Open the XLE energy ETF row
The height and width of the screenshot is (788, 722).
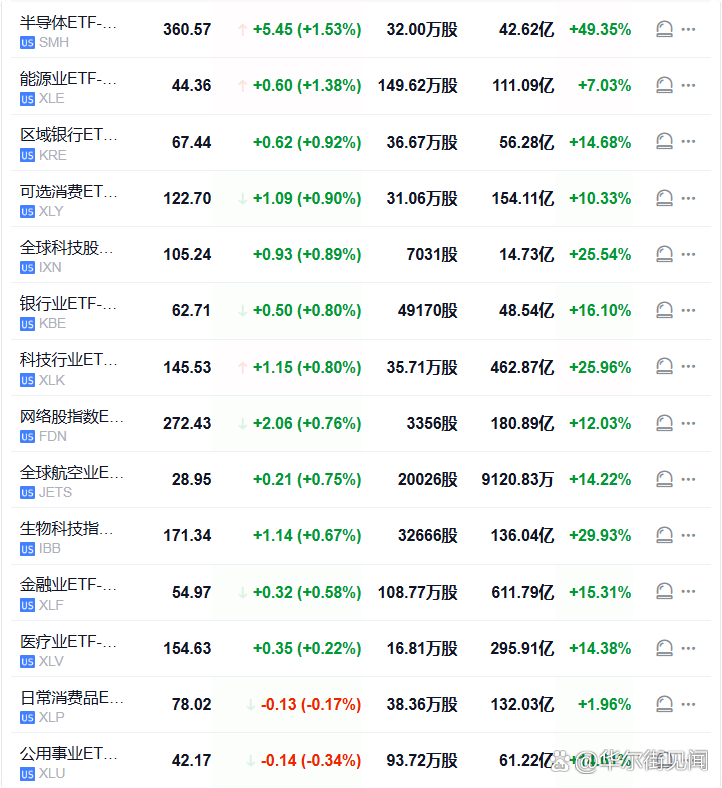point(70,86)
